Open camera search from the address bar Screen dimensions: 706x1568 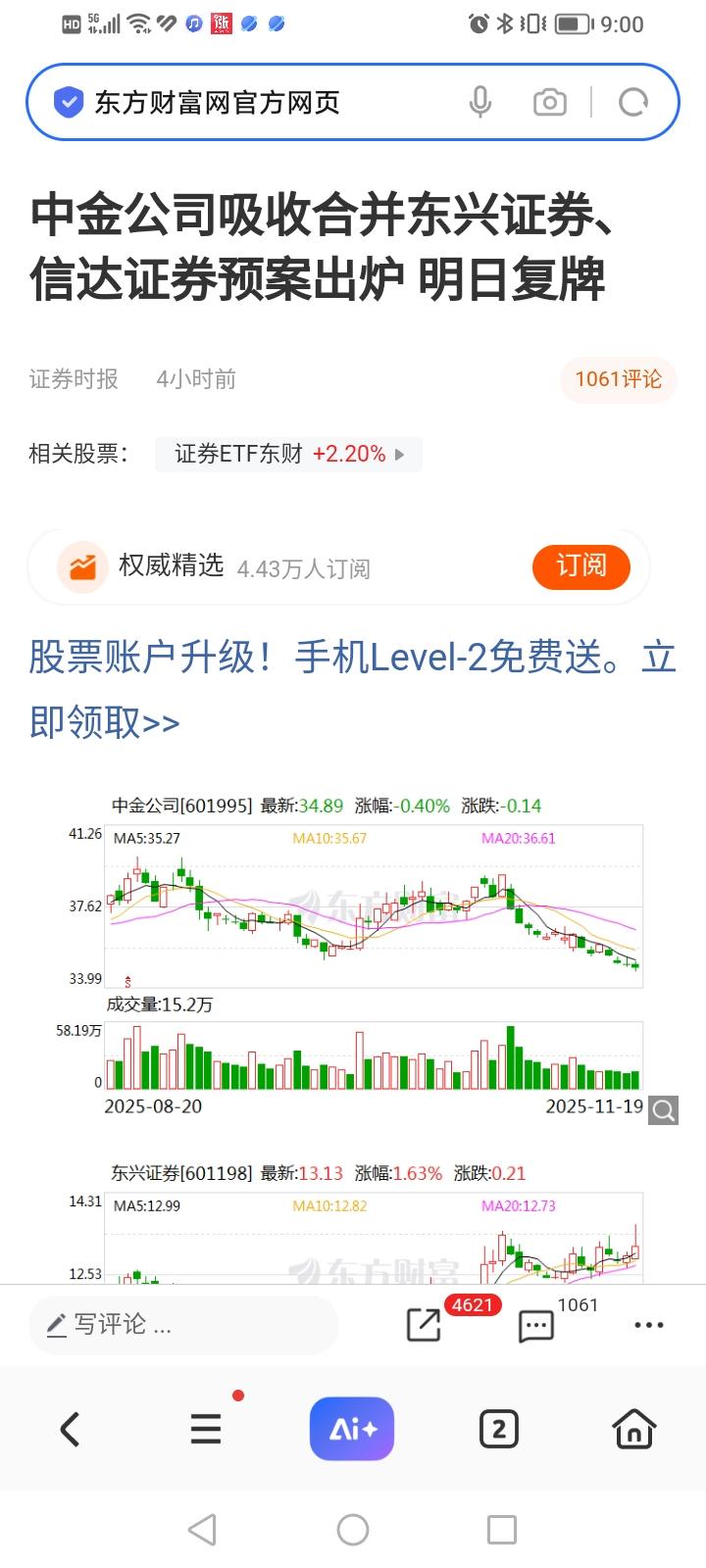tap(549, 101)
